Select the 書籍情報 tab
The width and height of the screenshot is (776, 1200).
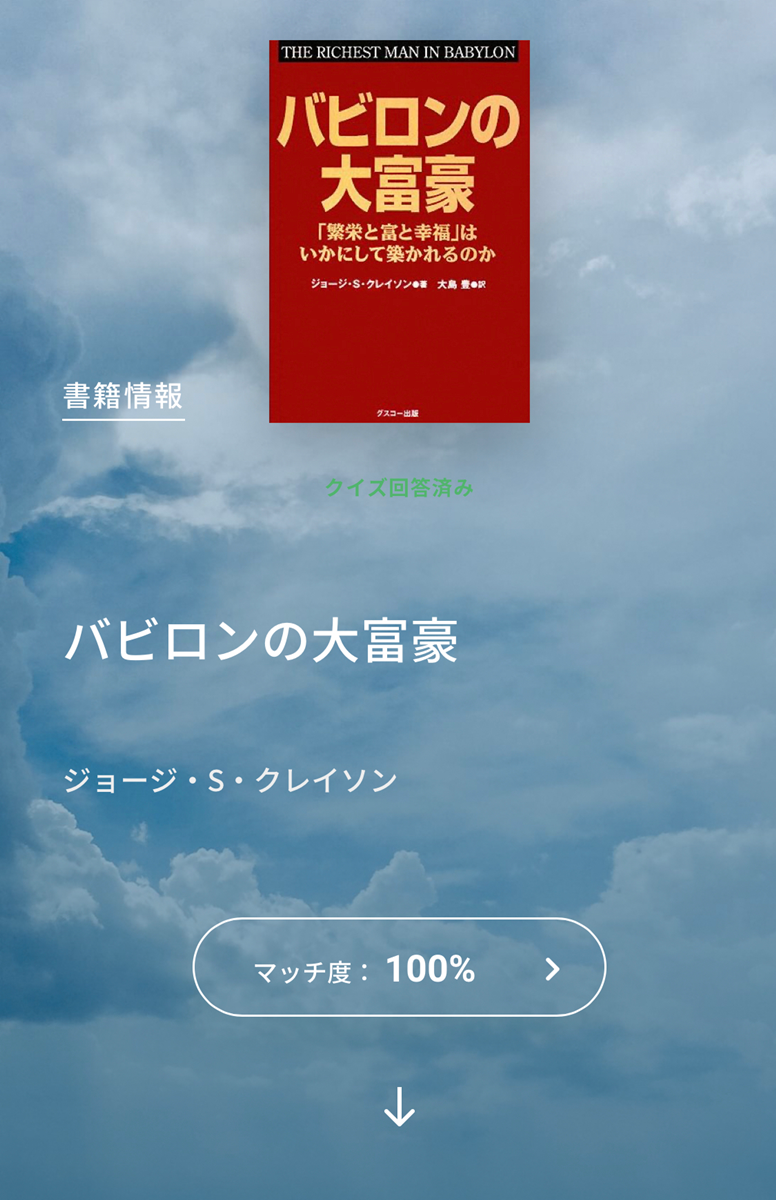pyautogui.click(x=123, y=397)
